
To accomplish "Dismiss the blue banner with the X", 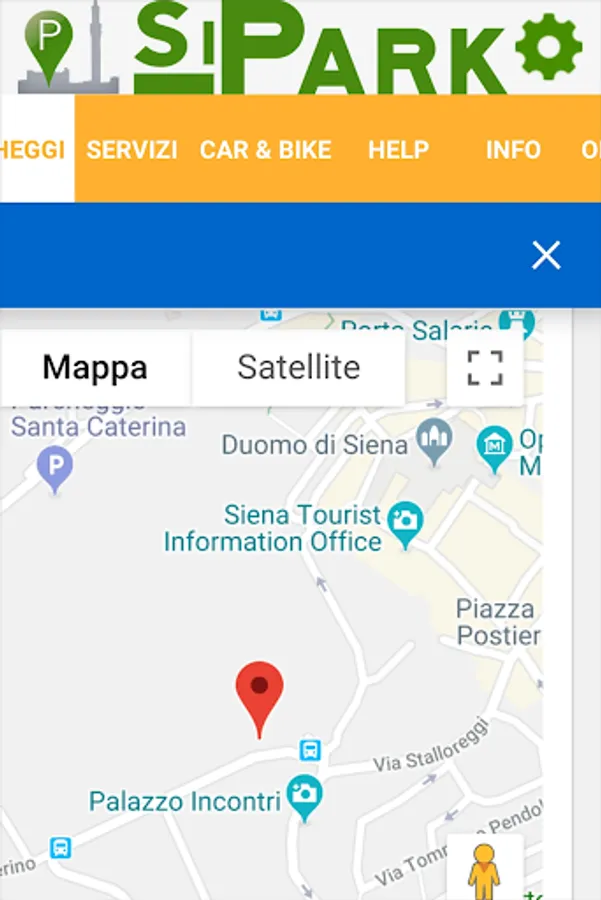I will point(546,255).
